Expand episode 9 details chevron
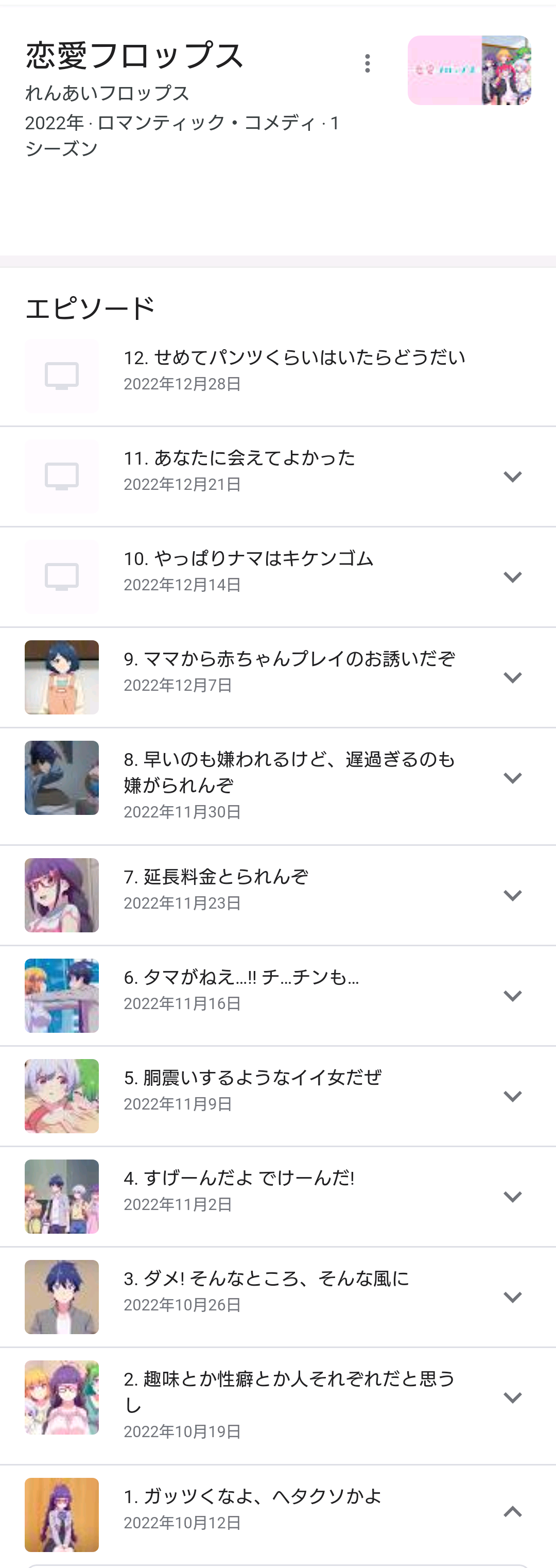 (x=513, y=677)
